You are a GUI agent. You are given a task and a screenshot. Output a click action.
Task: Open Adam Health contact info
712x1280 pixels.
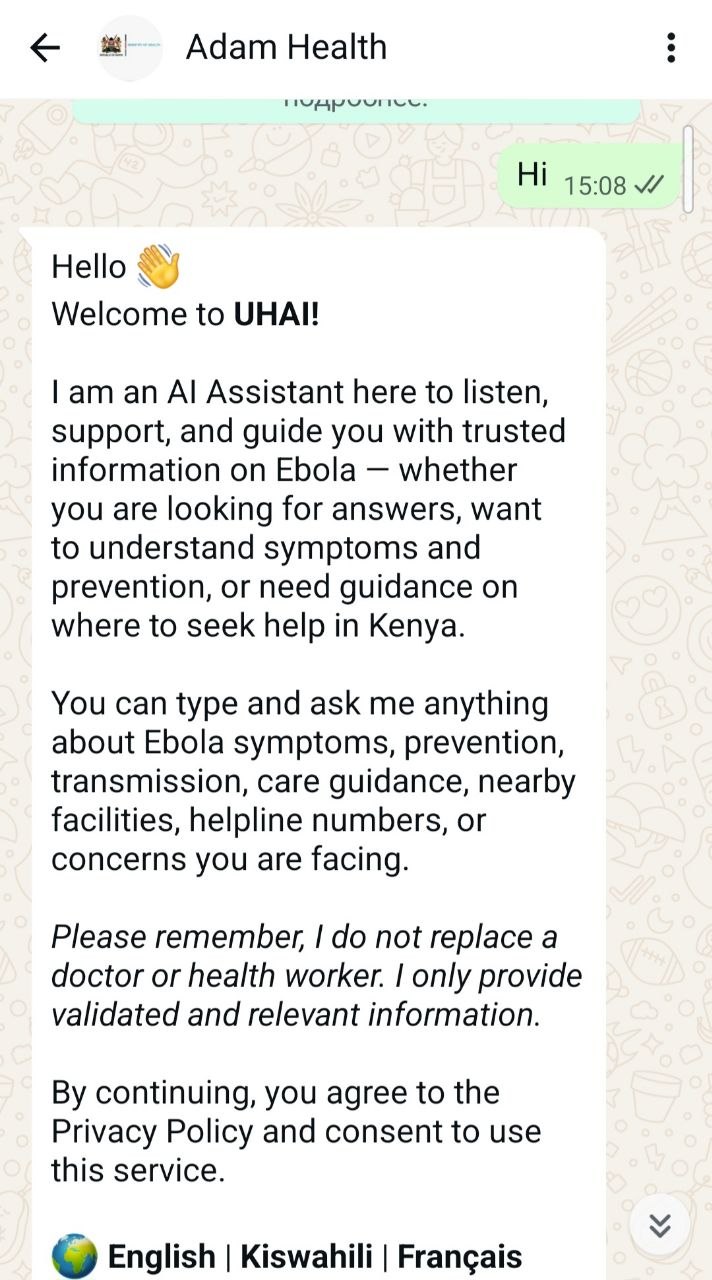click(x=286, y=47)
